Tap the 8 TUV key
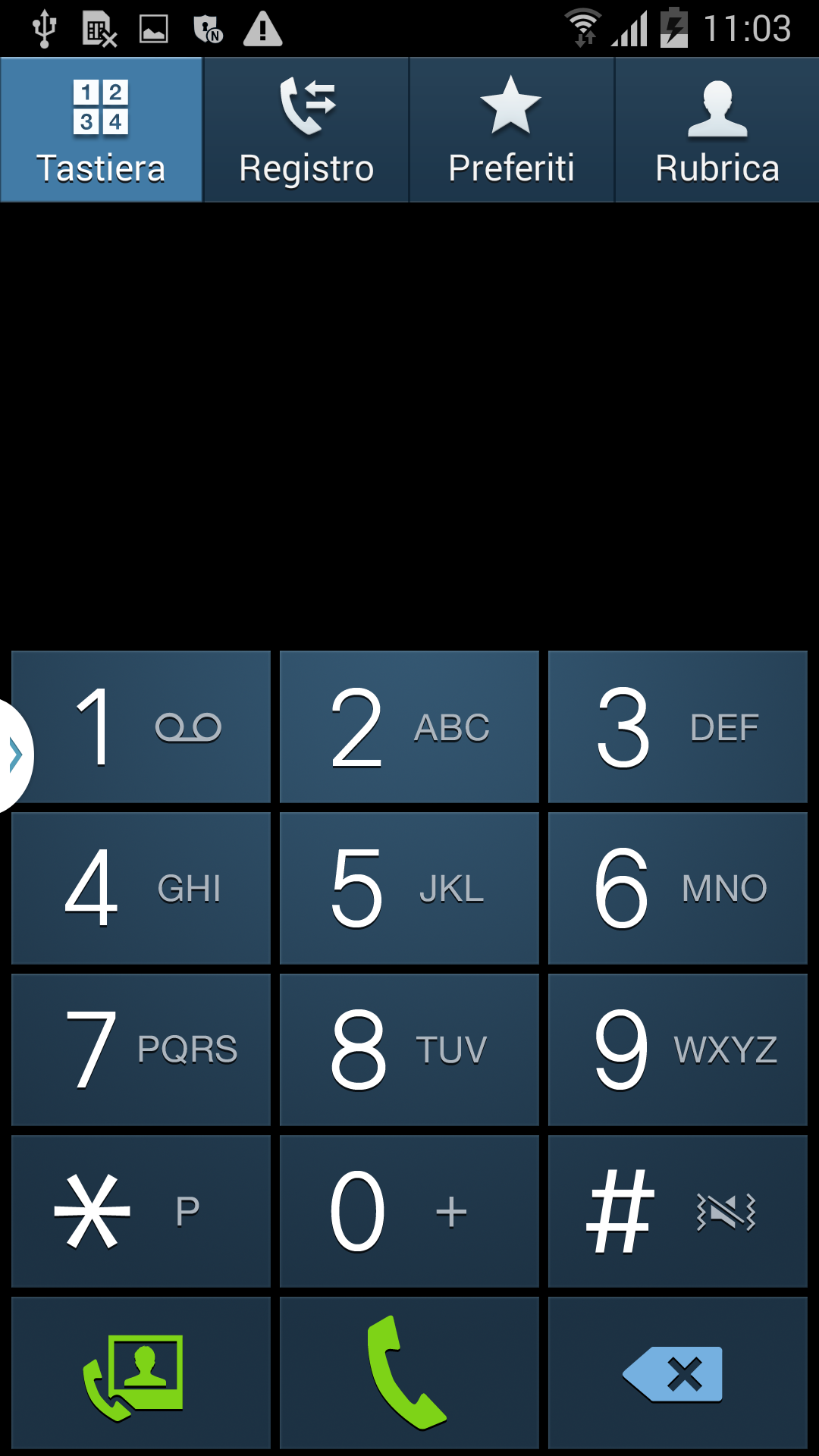Image resolution: width=819 pixels, height=1456 pixels. (x=409, y=1050)
